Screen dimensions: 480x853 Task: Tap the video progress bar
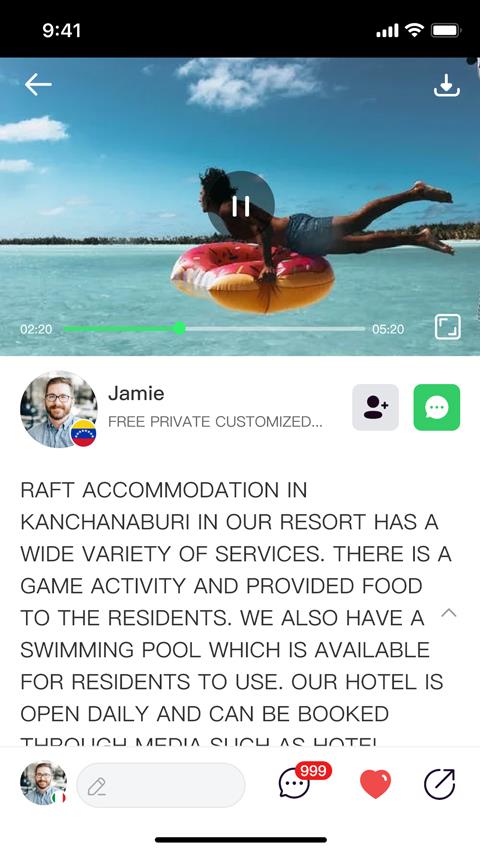pos(214,329)
